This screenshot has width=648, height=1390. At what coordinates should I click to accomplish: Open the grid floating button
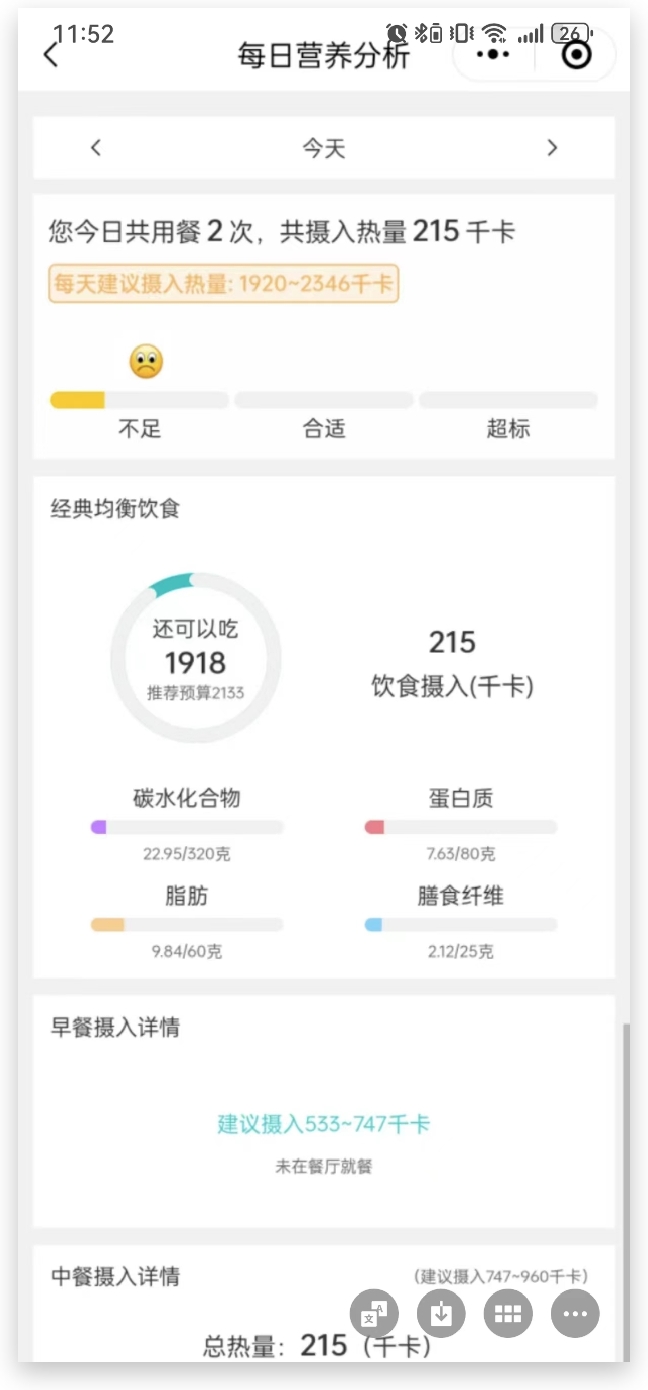coord(508,1314)
